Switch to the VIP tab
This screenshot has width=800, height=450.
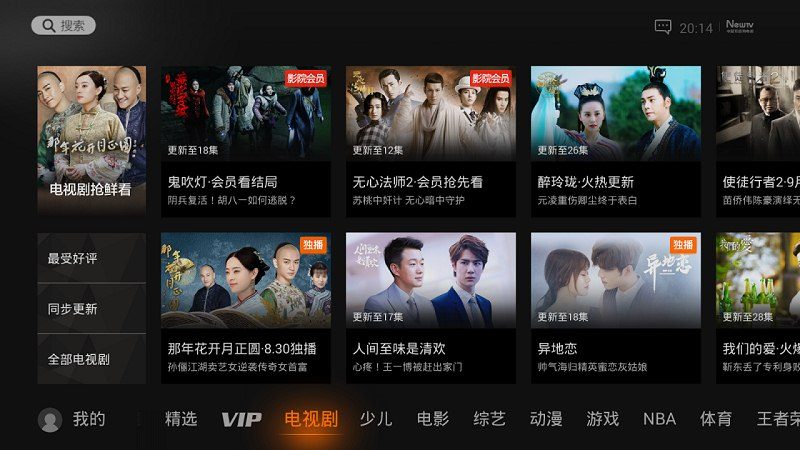241,419
